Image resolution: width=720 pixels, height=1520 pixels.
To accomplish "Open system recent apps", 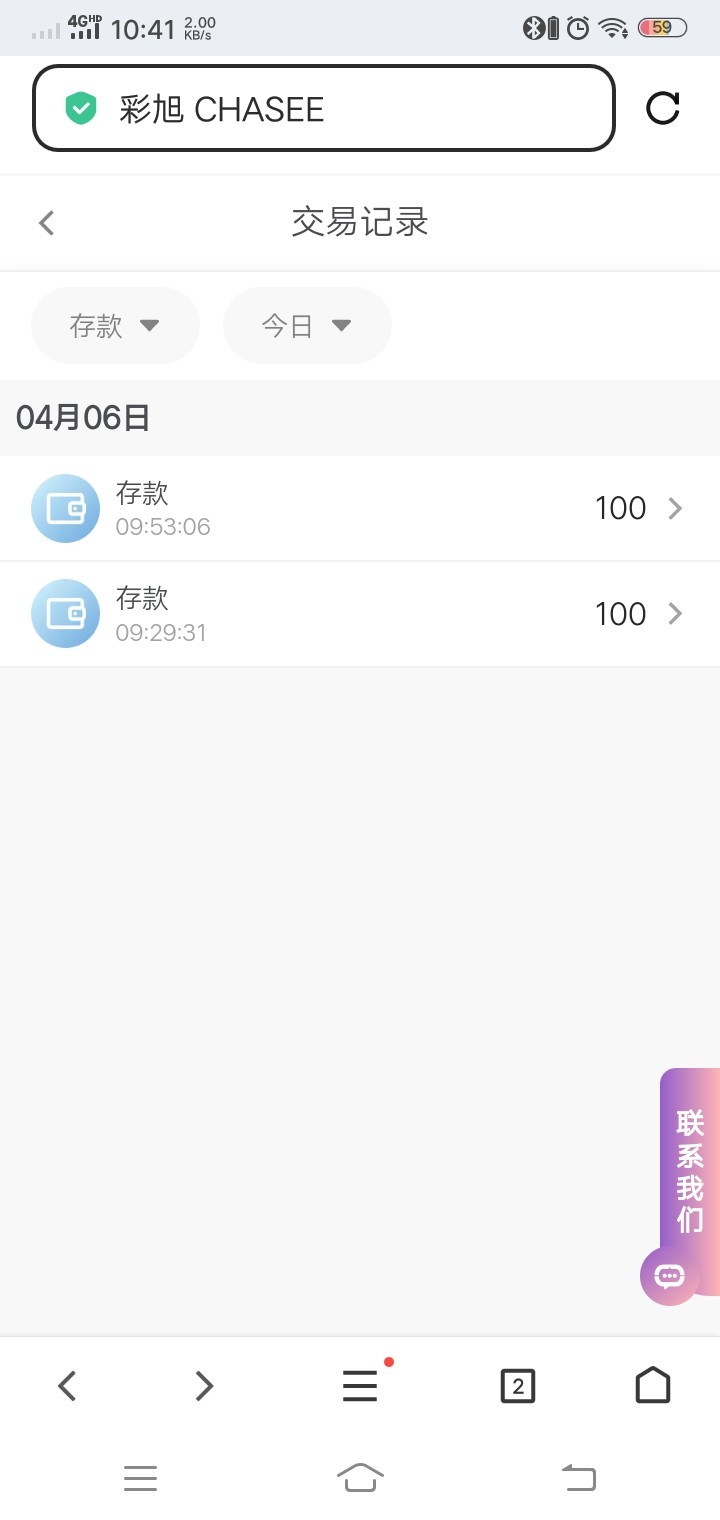I will coord(141,1477).
